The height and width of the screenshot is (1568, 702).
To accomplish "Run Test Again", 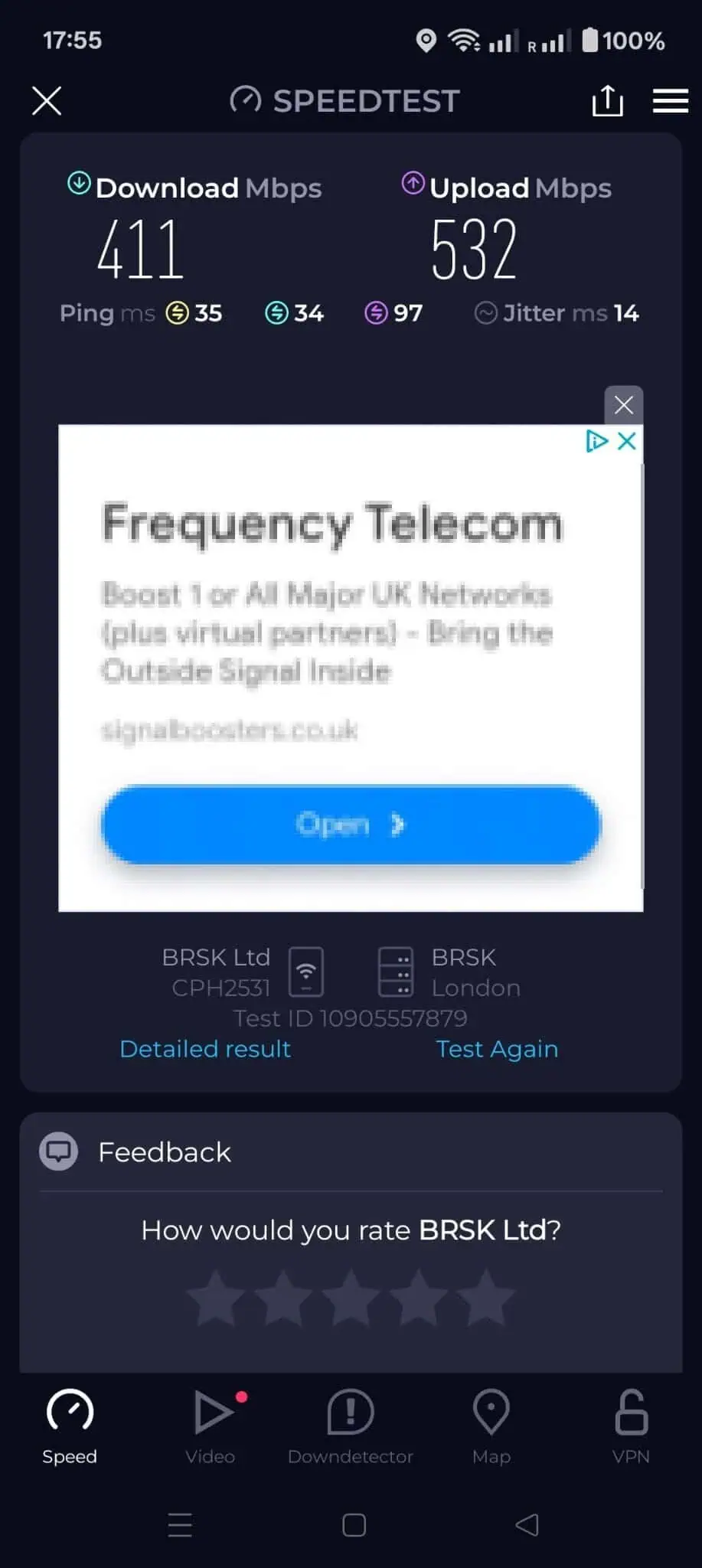I will pos(497,1049).
